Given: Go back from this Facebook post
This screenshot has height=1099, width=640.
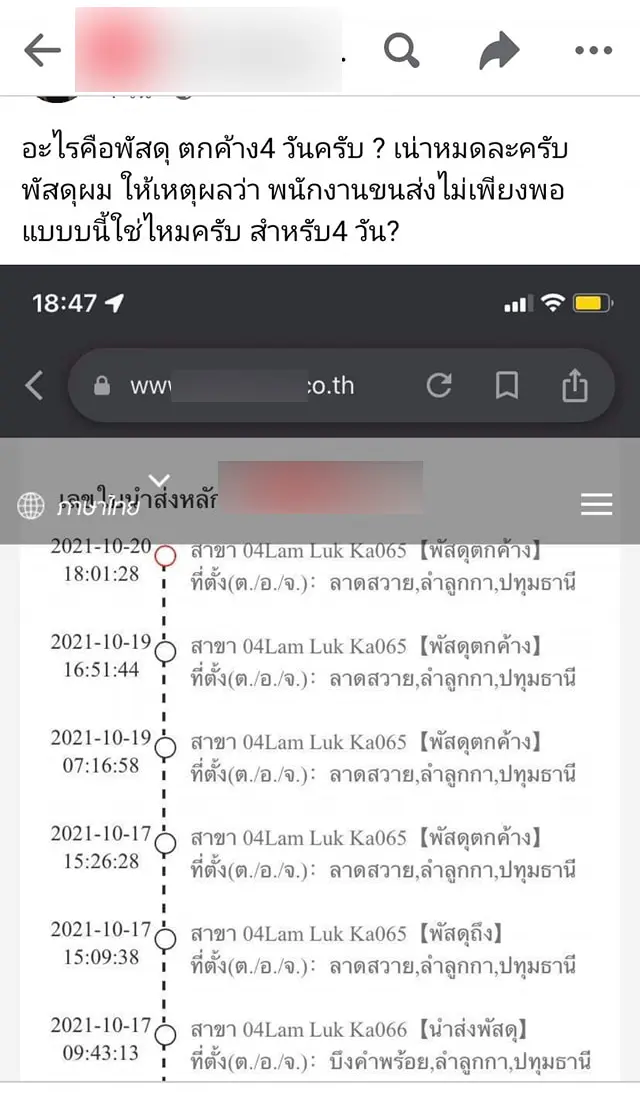Looking at the screenshot, I should pos(42,50).
